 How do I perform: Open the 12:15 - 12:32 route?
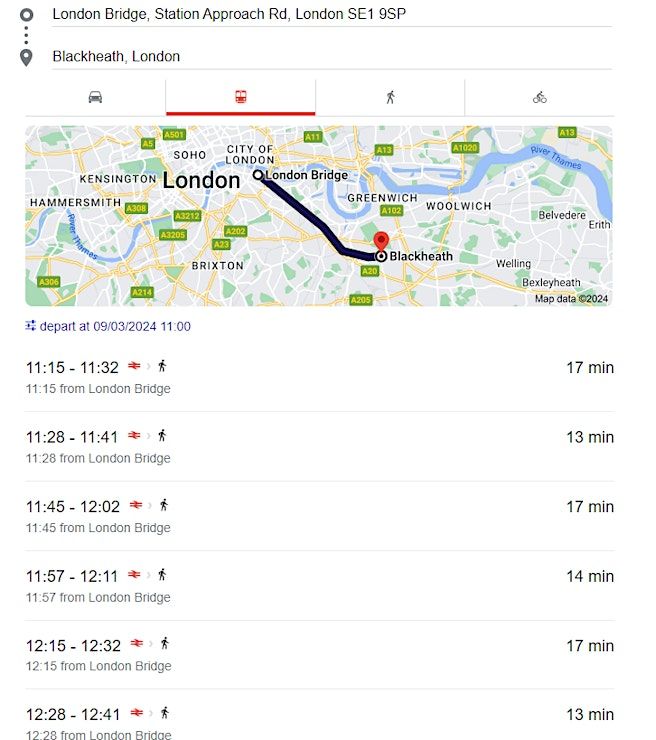[x=320, y=655]
